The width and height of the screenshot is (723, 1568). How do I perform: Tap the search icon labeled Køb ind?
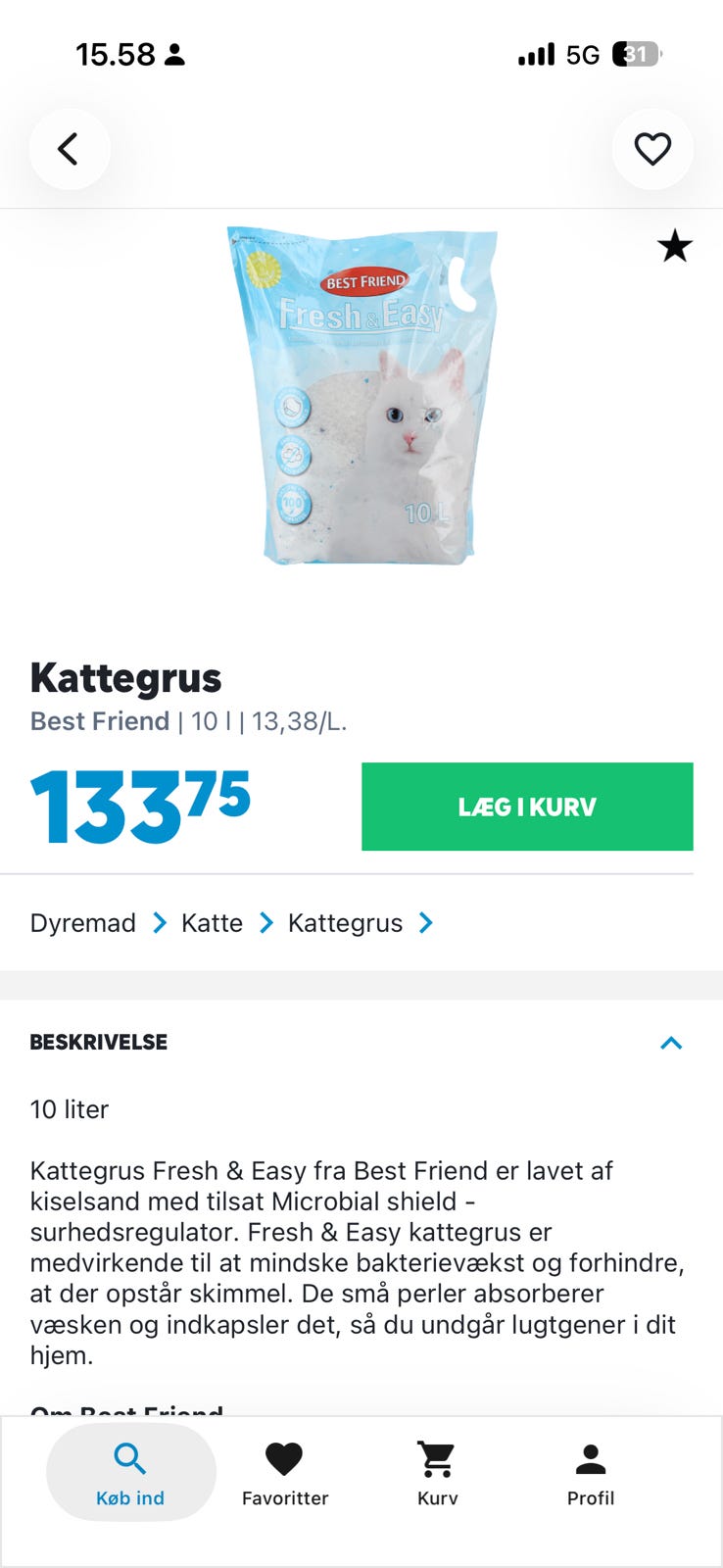pos(131,1459)
